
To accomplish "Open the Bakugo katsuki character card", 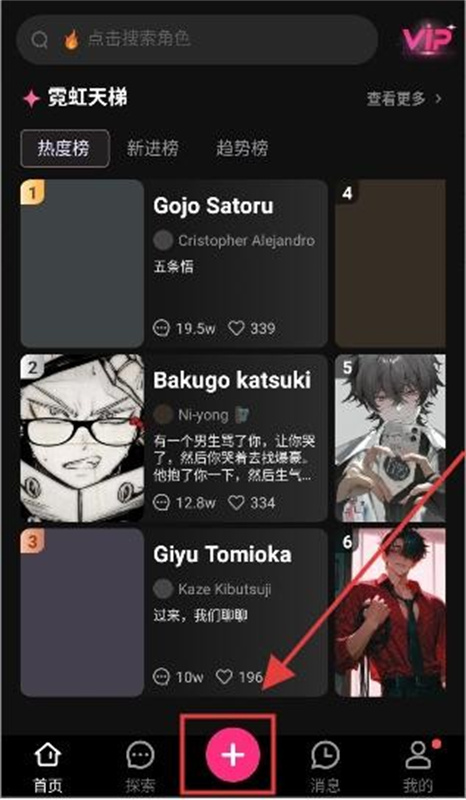I will pos(174,438).
